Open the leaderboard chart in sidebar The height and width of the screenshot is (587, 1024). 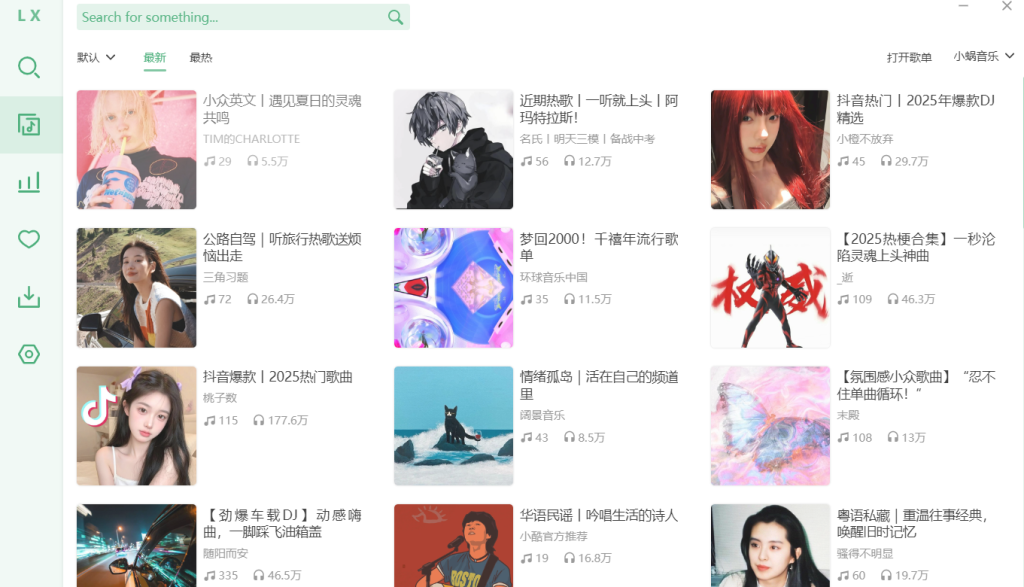point(30,182)
